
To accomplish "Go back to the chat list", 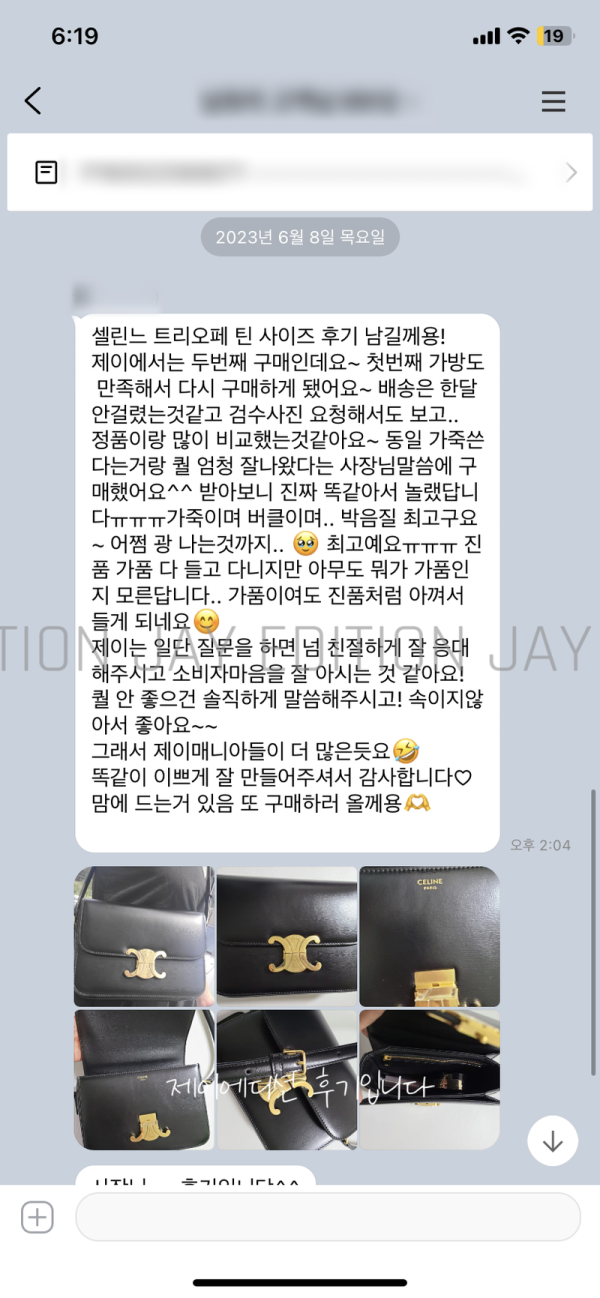I will [x=33, y=101].
